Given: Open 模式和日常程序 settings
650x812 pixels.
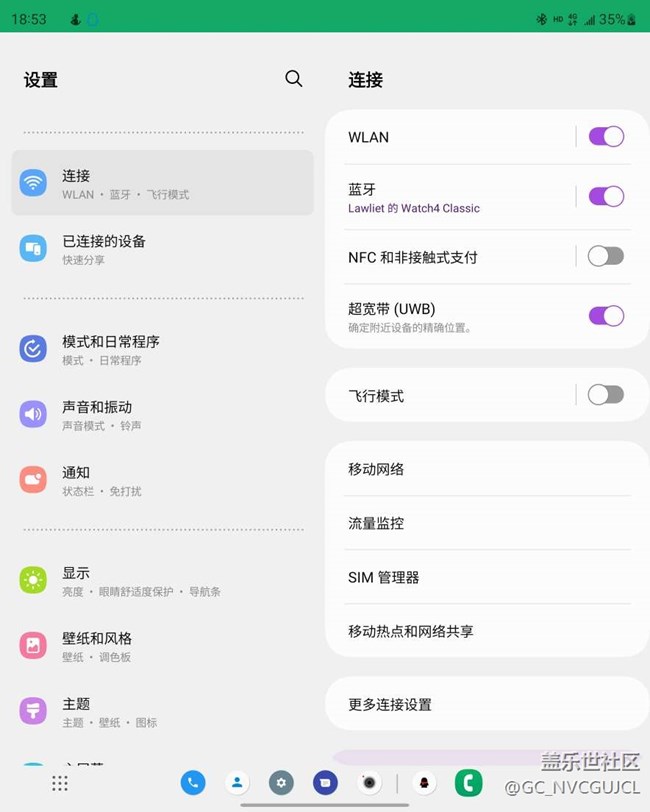Looking at the screenshot, I should point(162,349).
